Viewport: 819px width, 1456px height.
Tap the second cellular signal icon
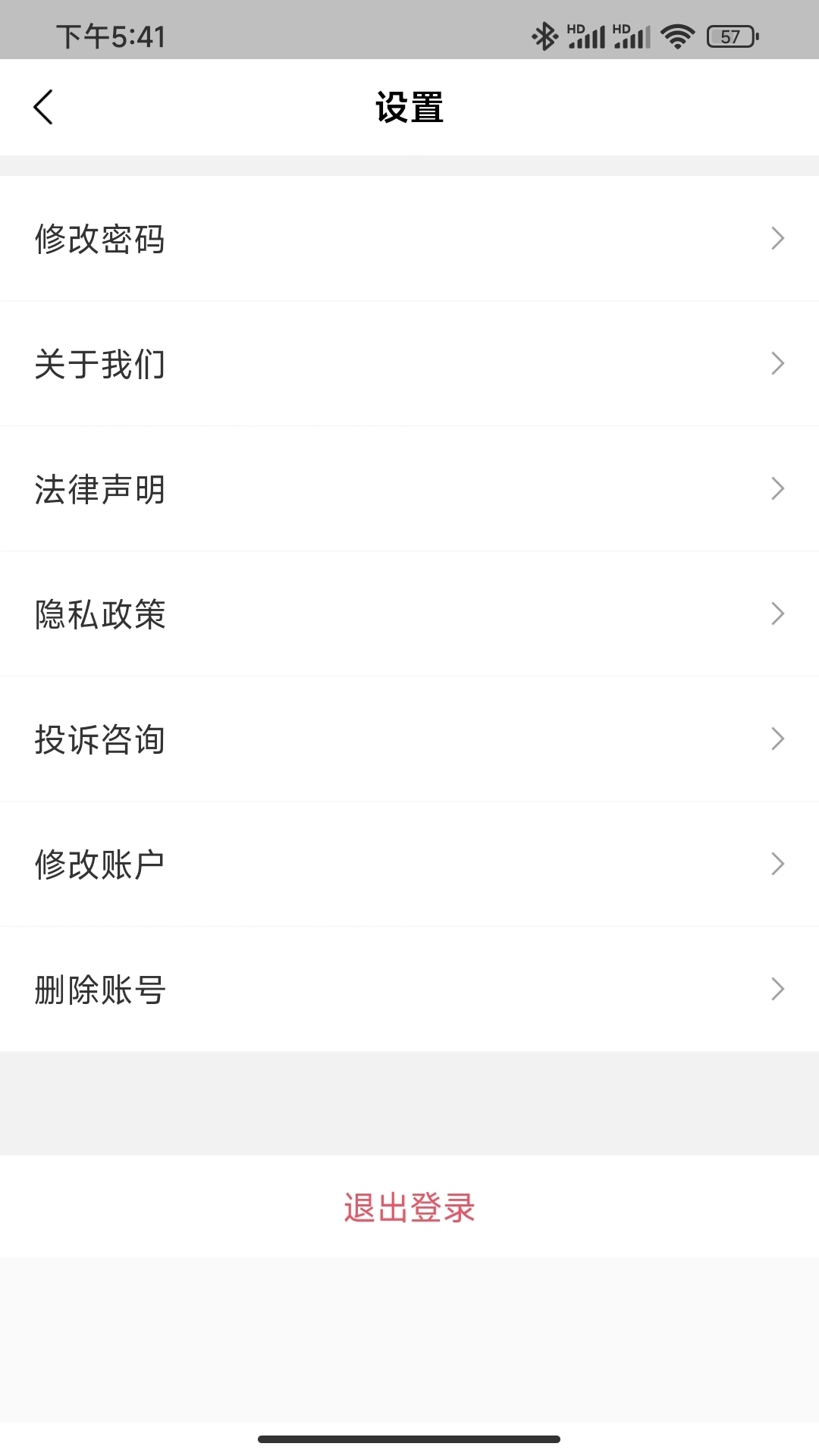click(x=632, y=34)
